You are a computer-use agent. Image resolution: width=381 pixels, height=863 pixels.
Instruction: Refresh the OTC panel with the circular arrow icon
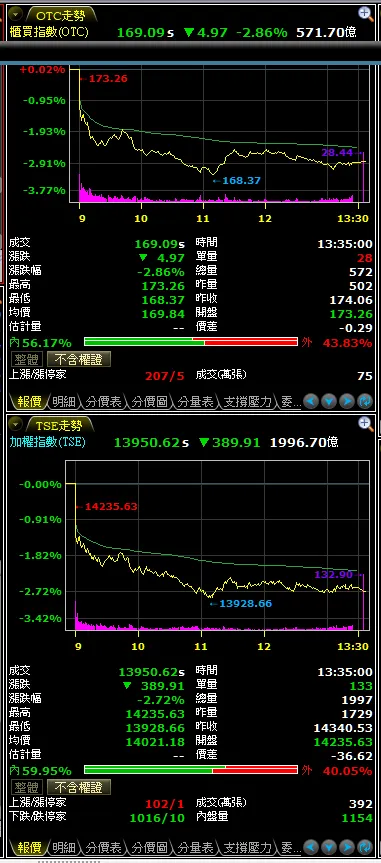(x=365, y=401)
